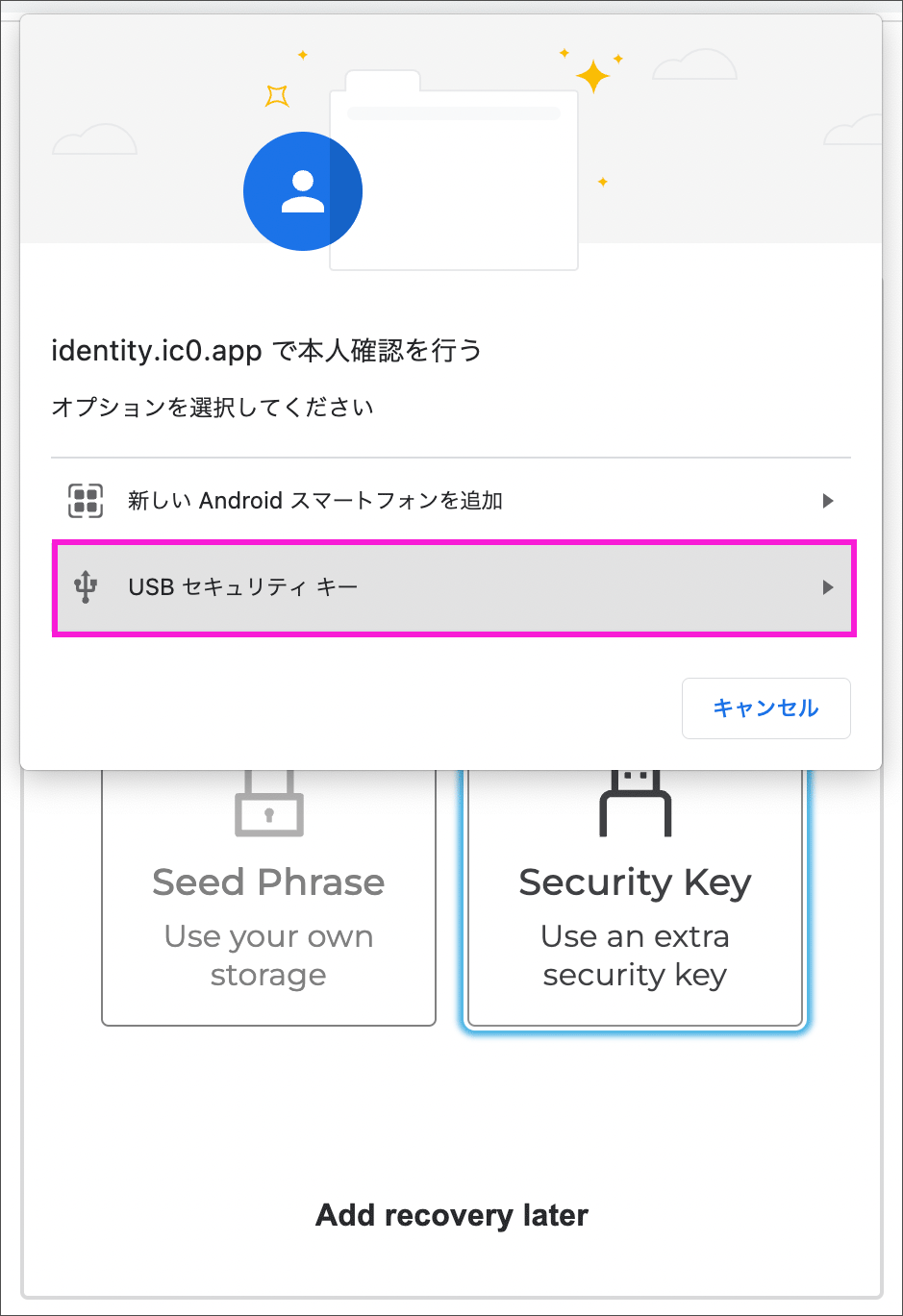This screenshot has height=1316, width=903.
Task: Select the add new Android smartphone option
Action: (x=450, y=501)
